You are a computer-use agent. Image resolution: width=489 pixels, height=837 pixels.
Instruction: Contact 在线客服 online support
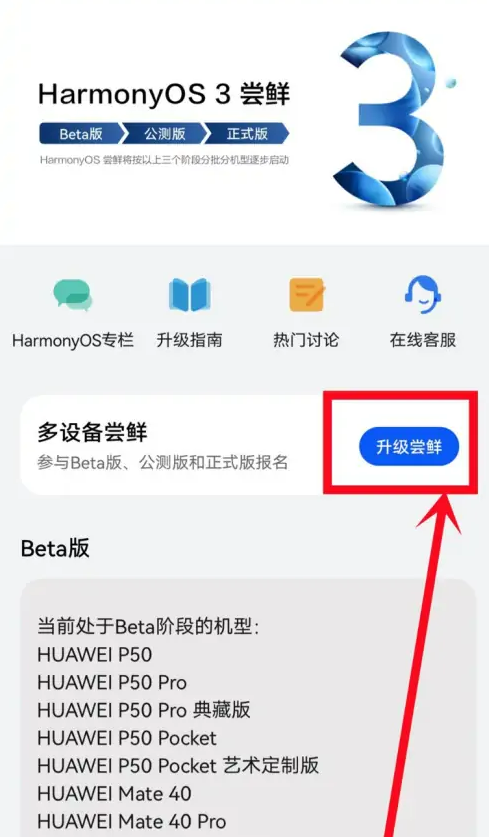click(423, 313)
